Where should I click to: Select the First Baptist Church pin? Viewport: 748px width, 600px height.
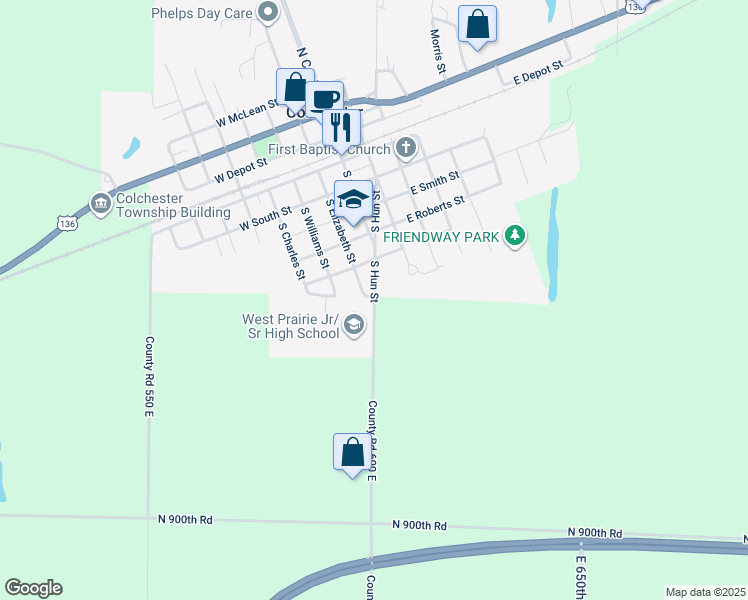pos(405,150)
